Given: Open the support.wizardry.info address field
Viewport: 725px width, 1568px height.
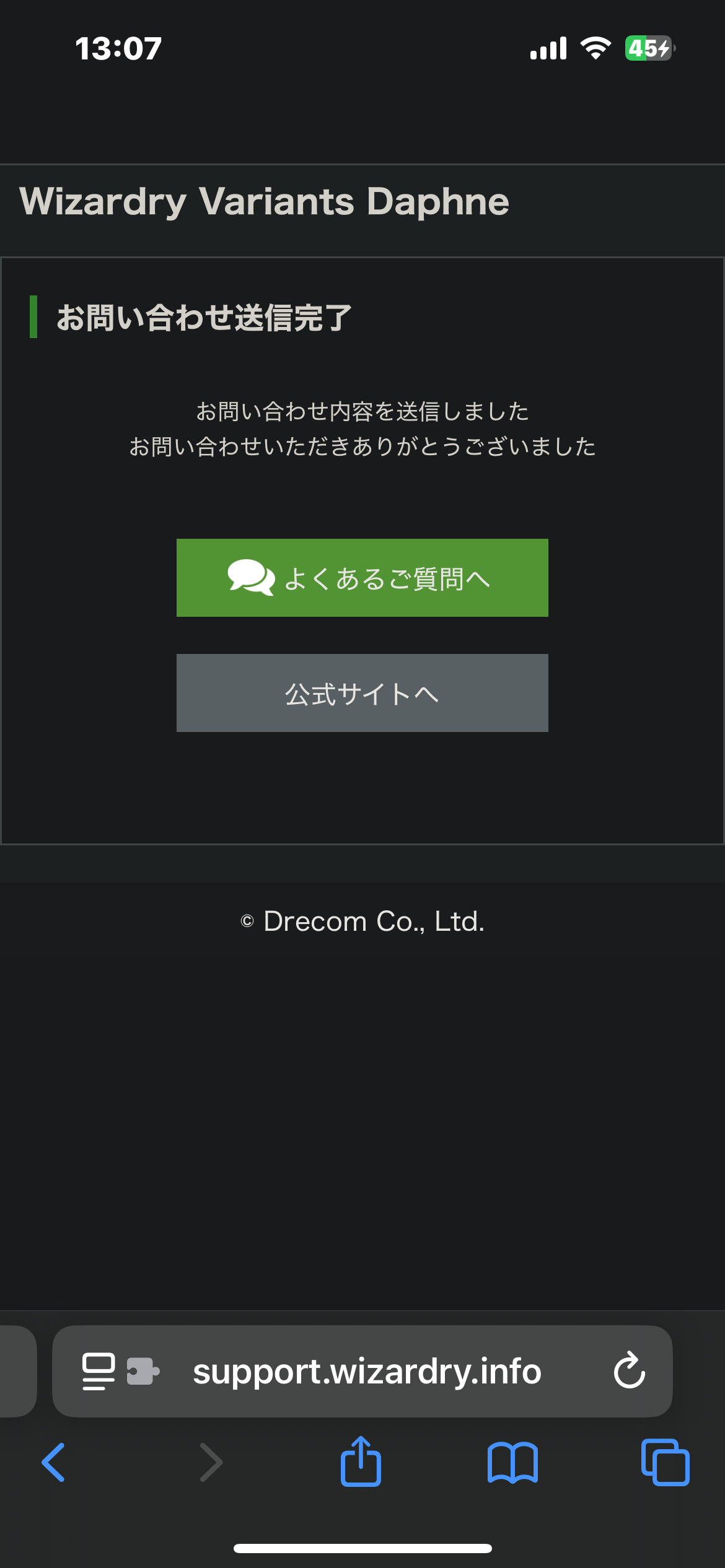Looking at the screenshot, I should (367, 1371).
